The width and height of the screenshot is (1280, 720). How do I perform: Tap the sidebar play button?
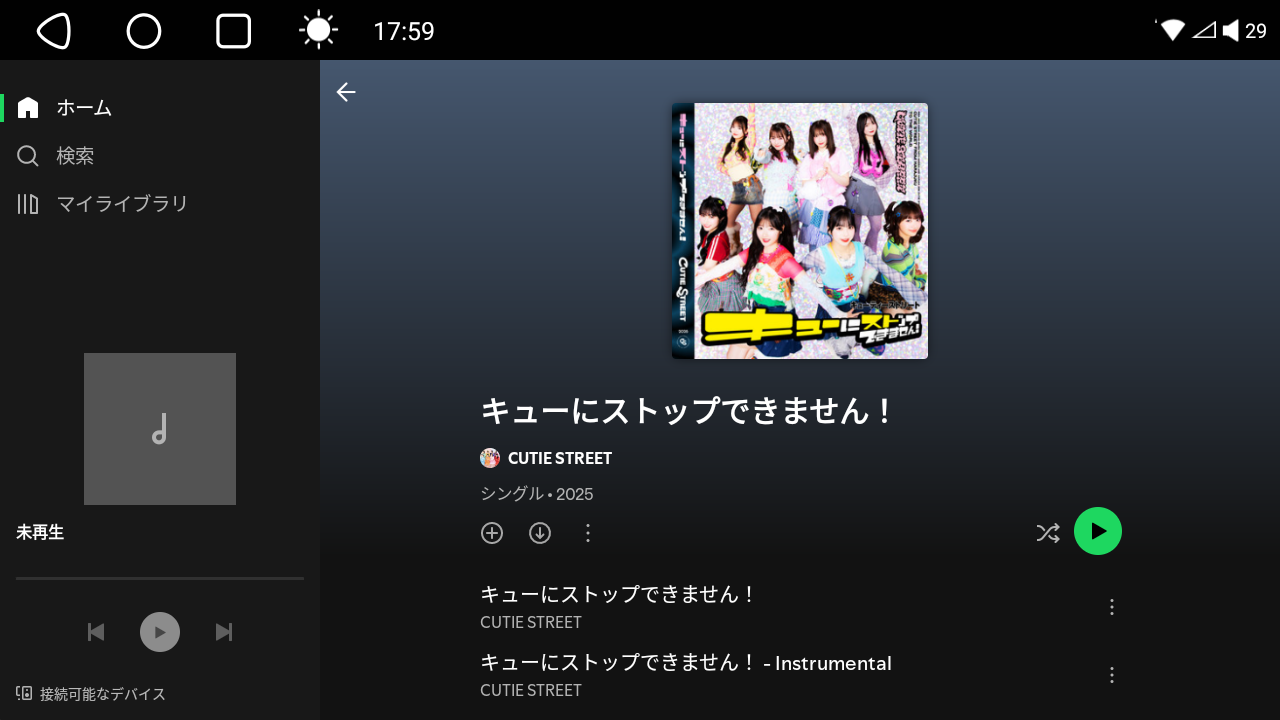160,632
